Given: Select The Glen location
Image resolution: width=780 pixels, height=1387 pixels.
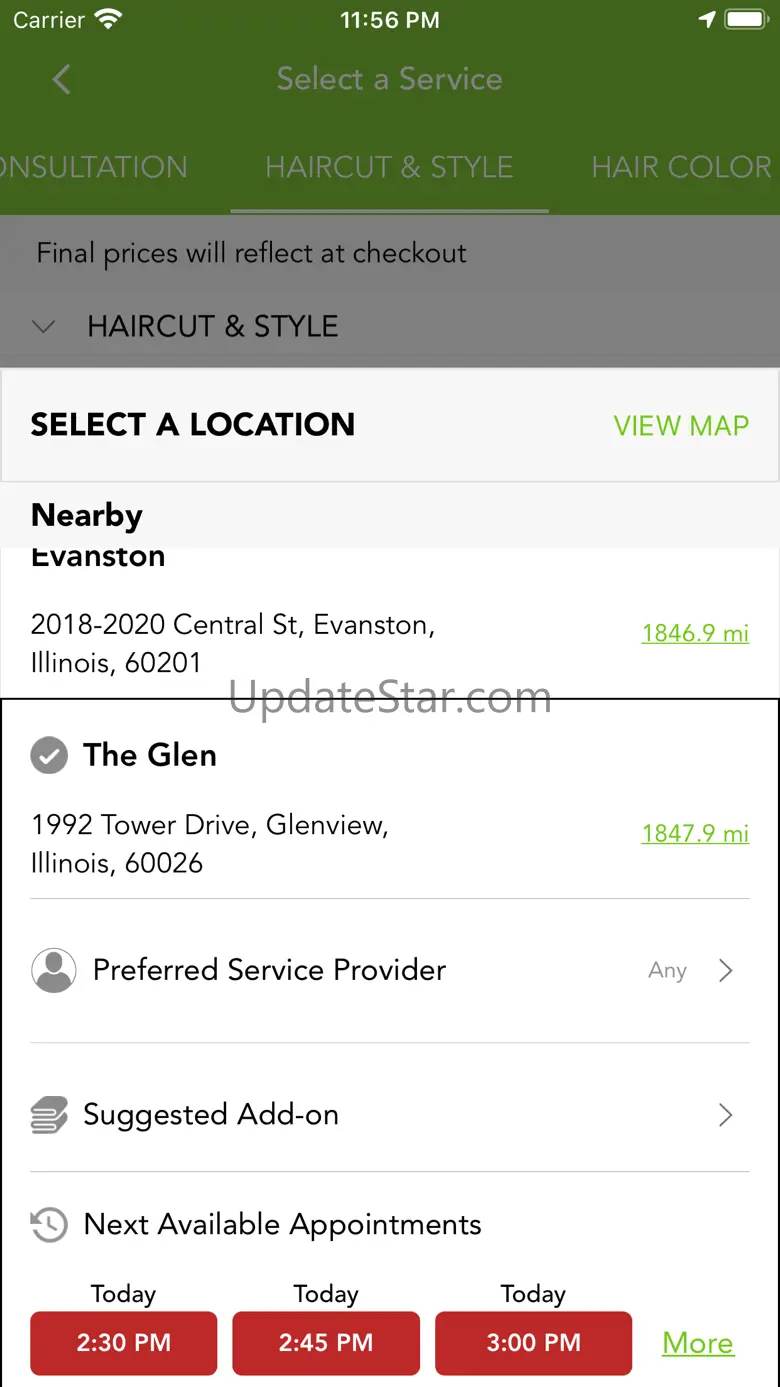Looking at the screenshot, I should pyautogui.click(x=150, y=755).
